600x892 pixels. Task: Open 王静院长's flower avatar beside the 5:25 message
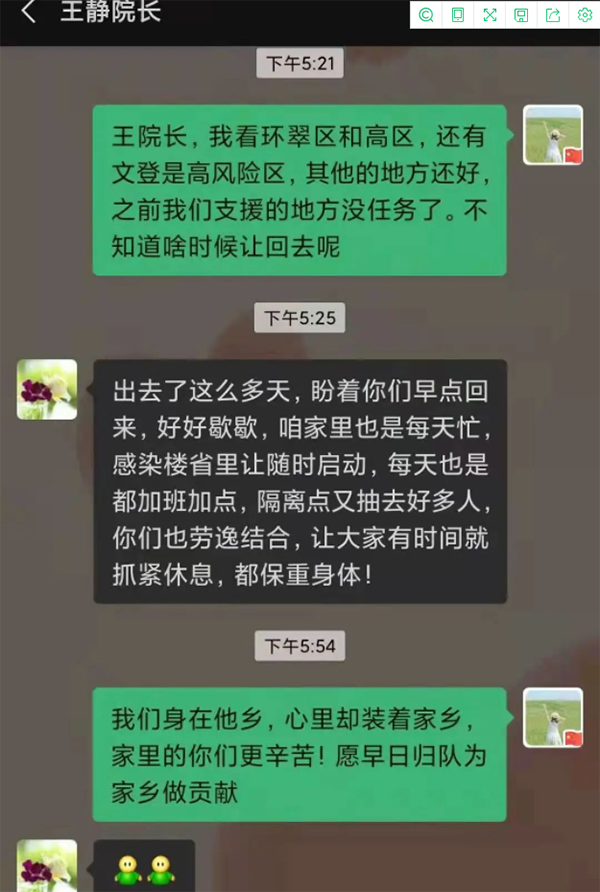coord(47,389)
